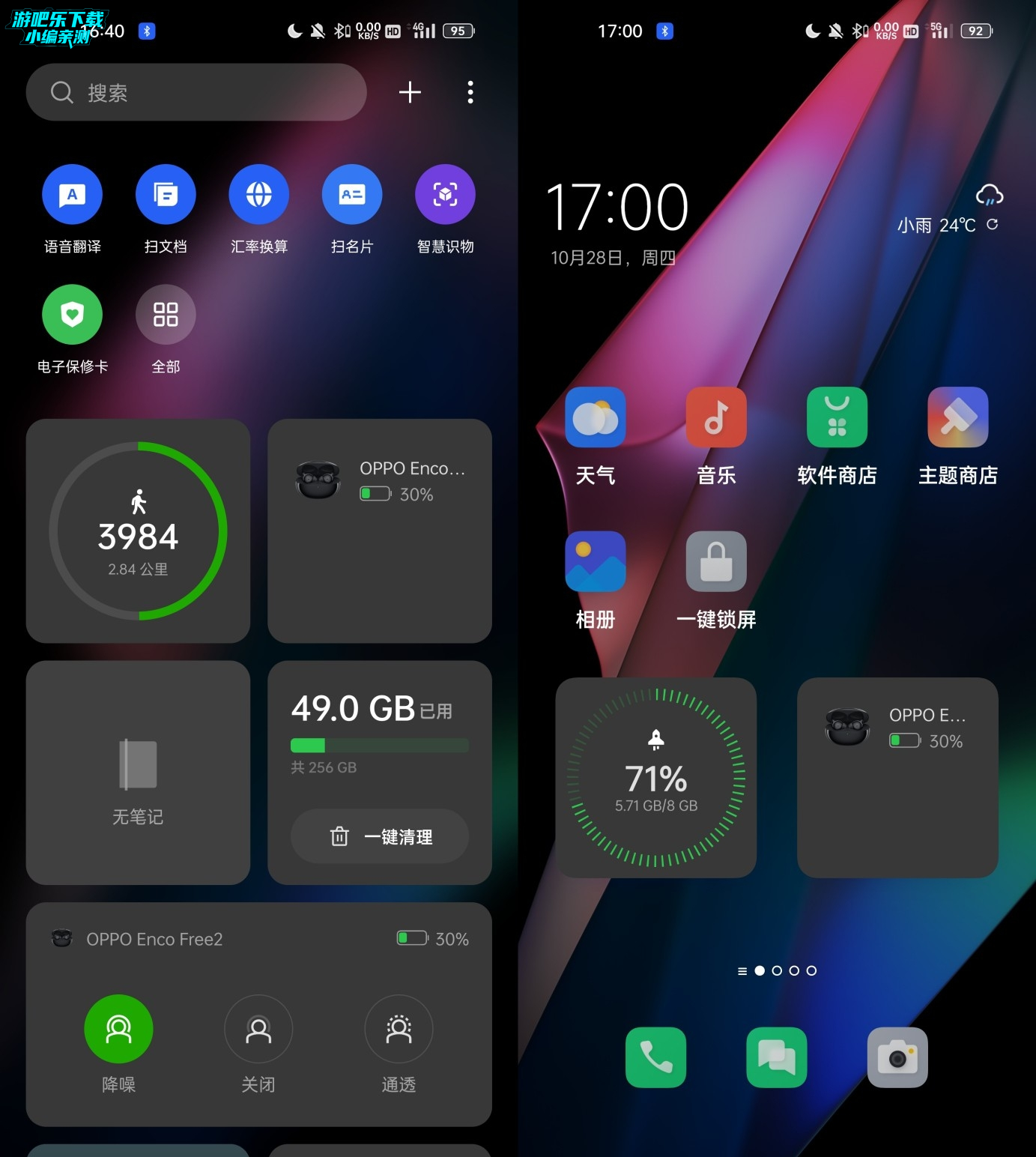Open 电子保修卡 warranty card
The width and height of the screenshot is (1036, 1157).
coord(72,315)
